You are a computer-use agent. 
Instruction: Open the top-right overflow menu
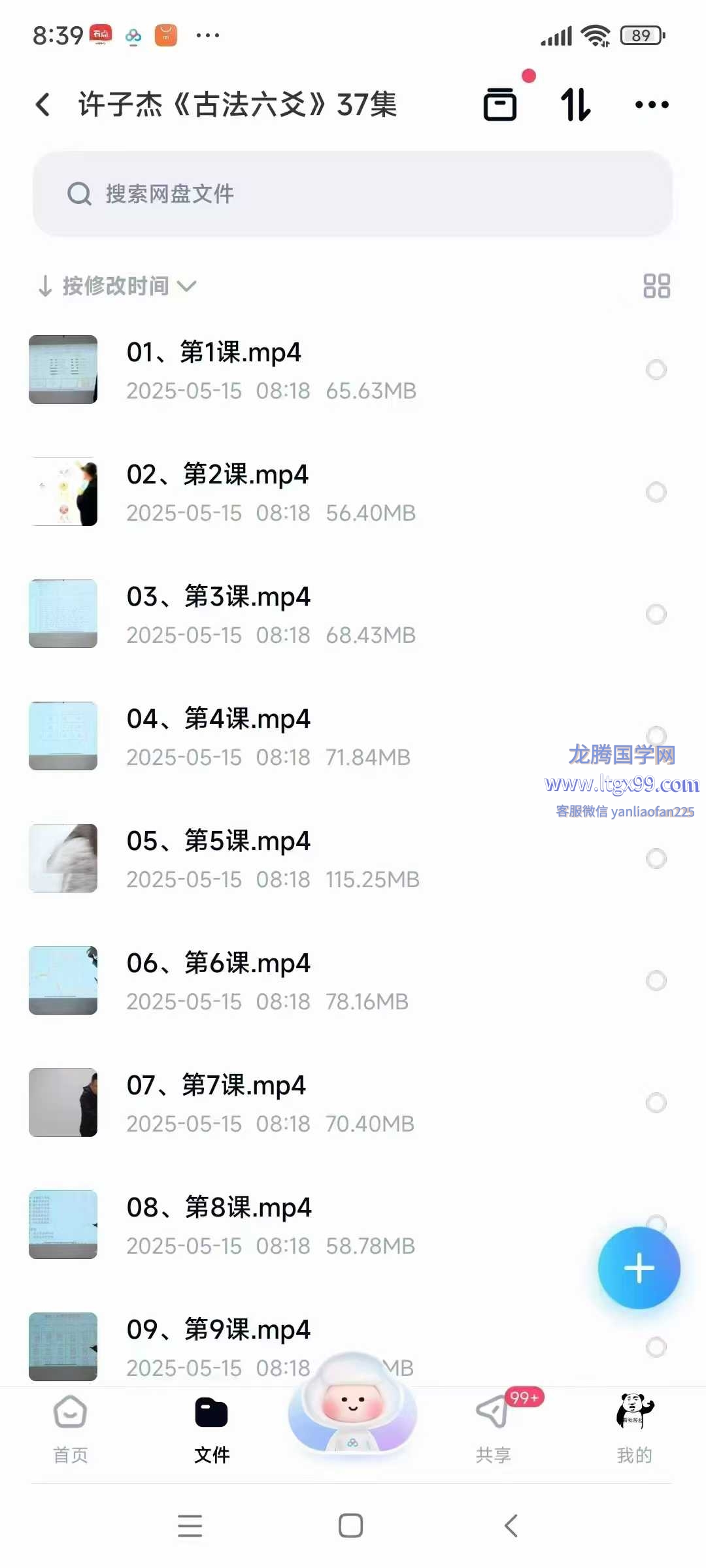[652, 105]
